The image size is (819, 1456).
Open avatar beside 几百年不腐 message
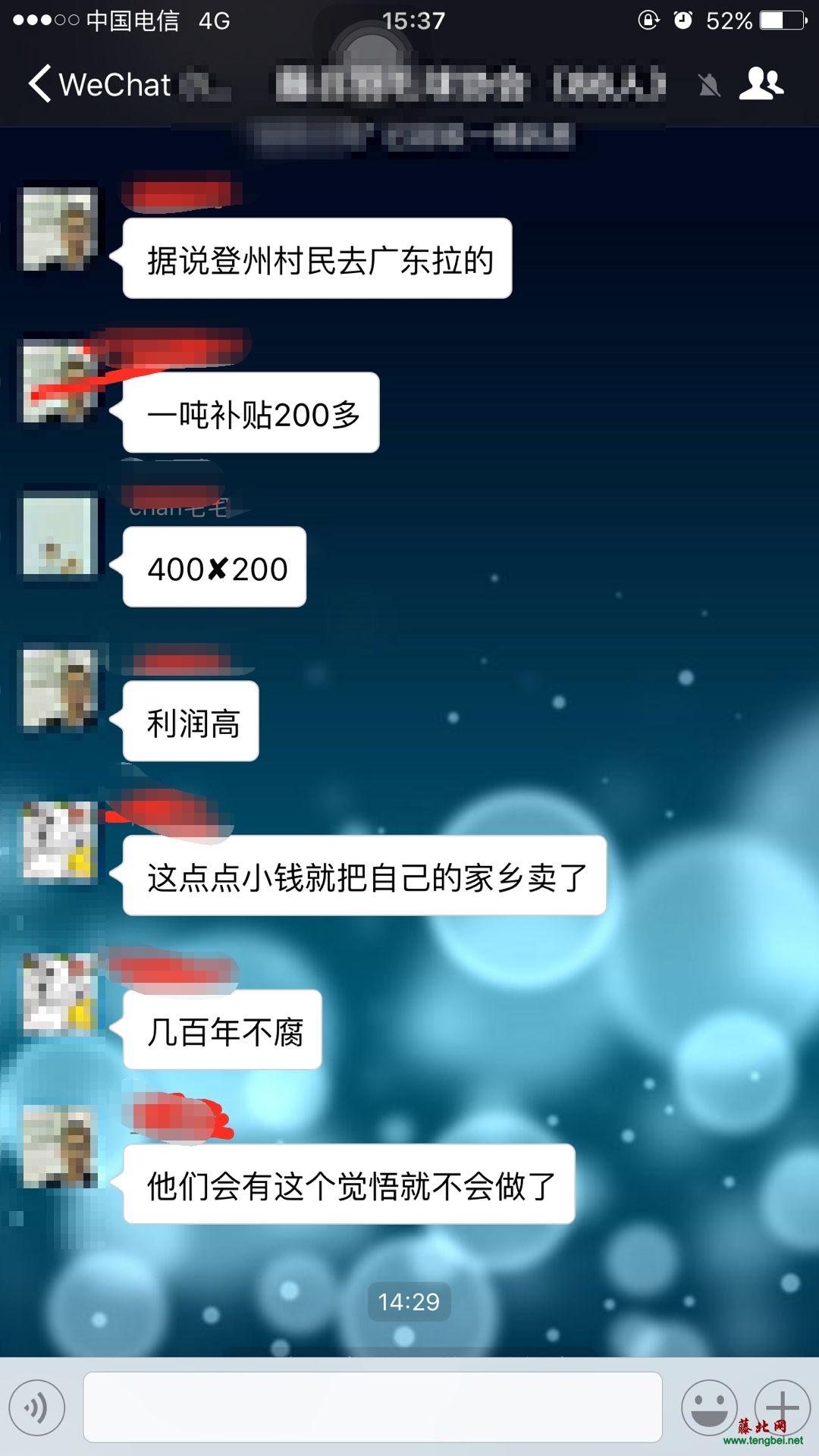point(60,993)
